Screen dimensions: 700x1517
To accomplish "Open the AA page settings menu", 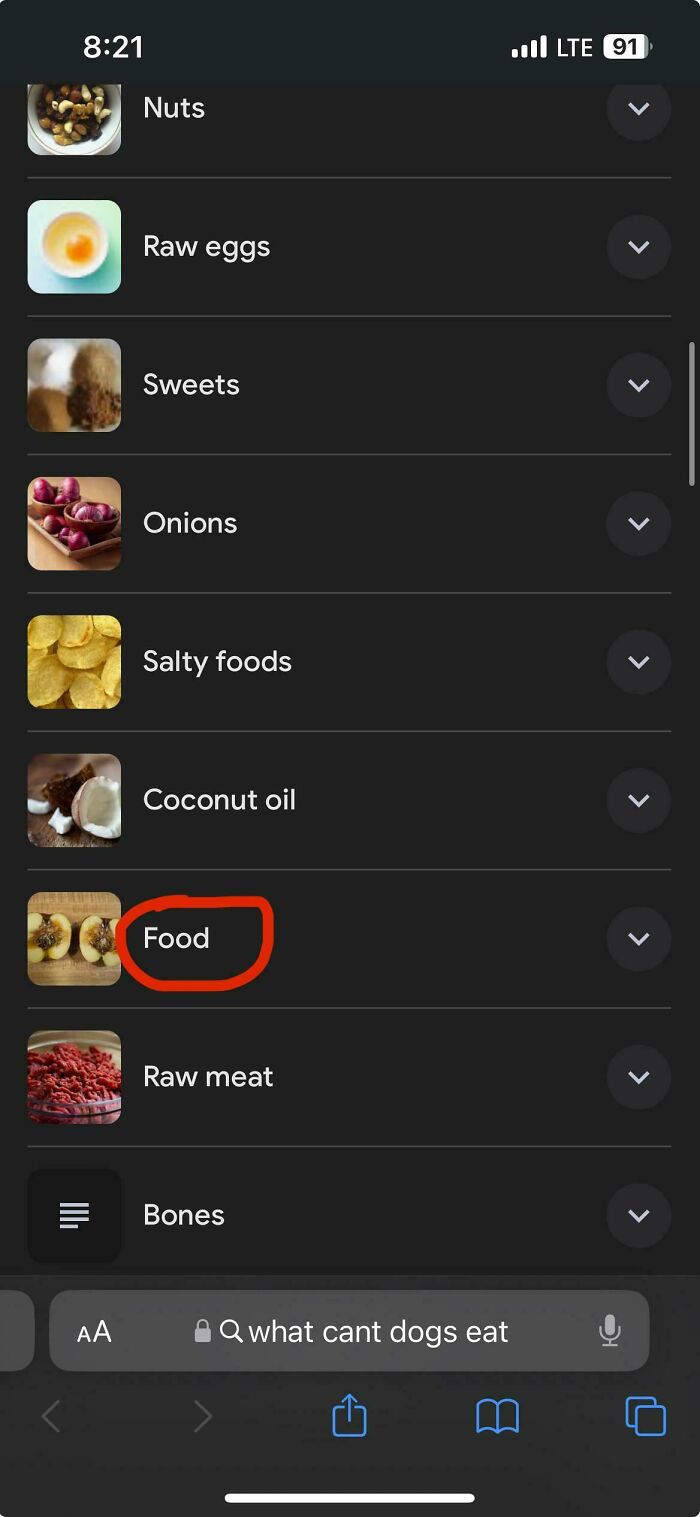I will (x=94, y=1332).
